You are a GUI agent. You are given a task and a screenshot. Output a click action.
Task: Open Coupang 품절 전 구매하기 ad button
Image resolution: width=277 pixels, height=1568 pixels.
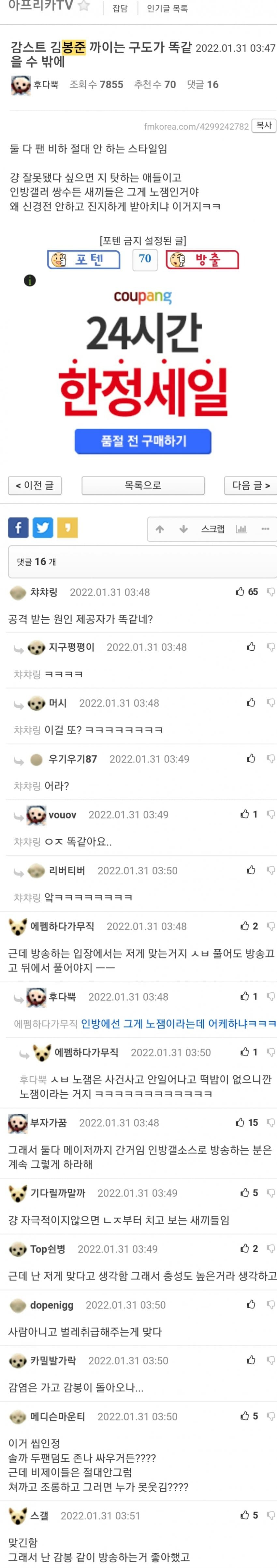point(143,441)
